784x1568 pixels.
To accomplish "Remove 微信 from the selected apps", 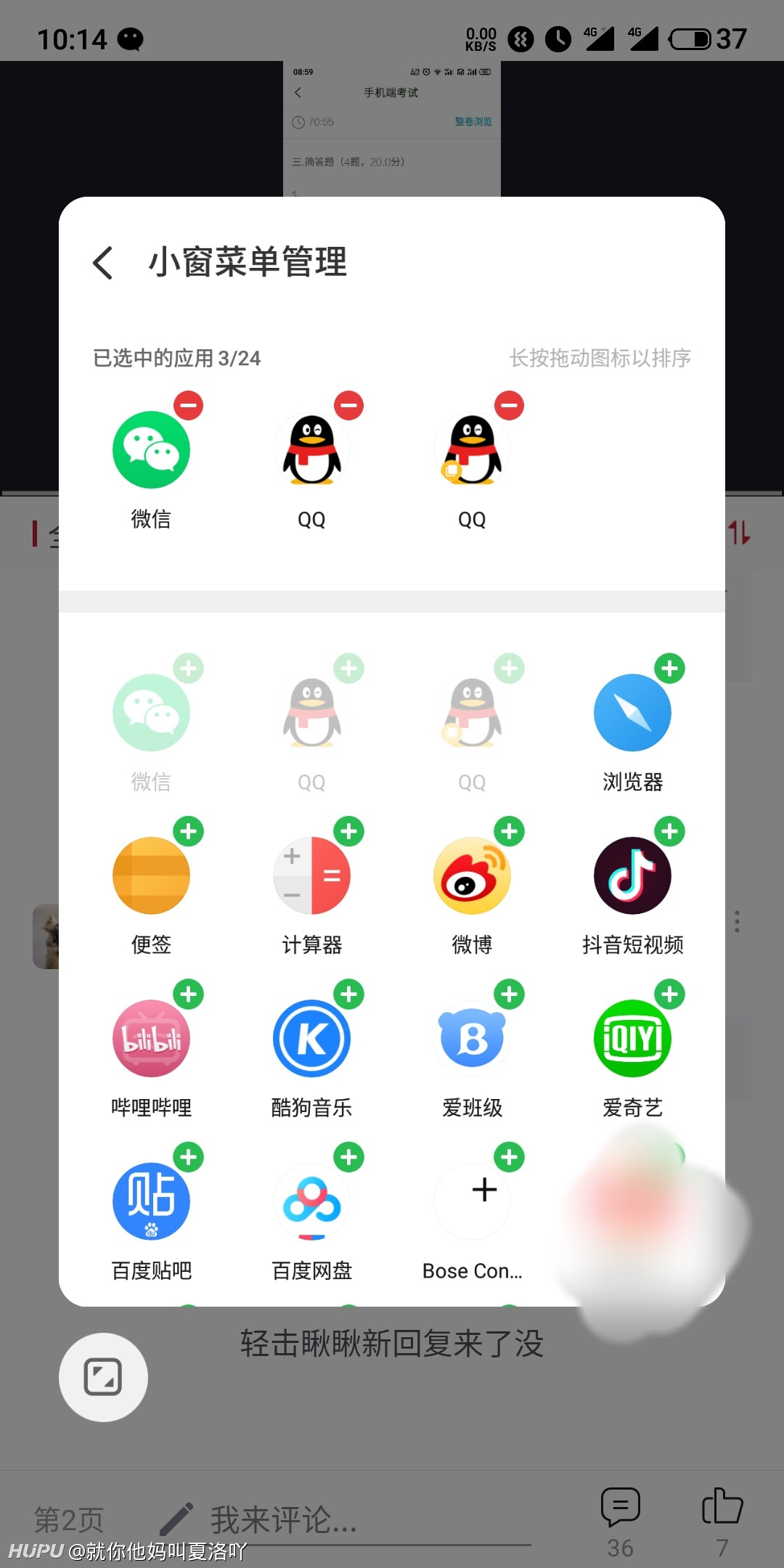I will click(189, 405).
